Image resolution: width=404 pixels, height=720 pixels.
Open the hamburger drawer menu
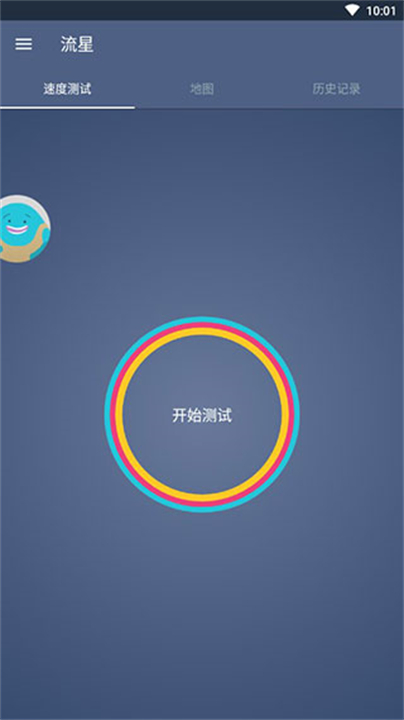click(23, 44)
